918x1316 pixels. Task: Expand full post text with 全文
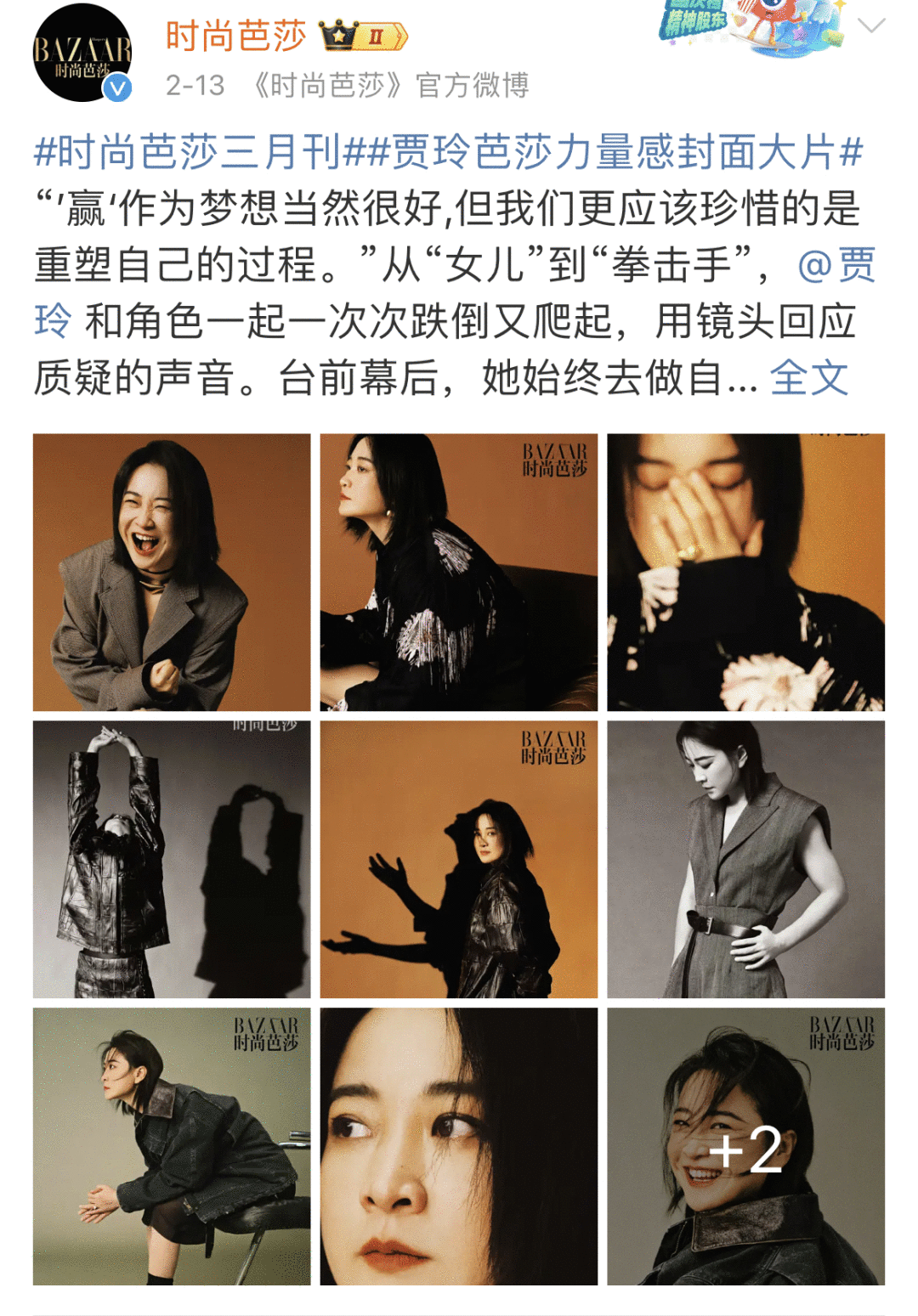tap(808, 378)
